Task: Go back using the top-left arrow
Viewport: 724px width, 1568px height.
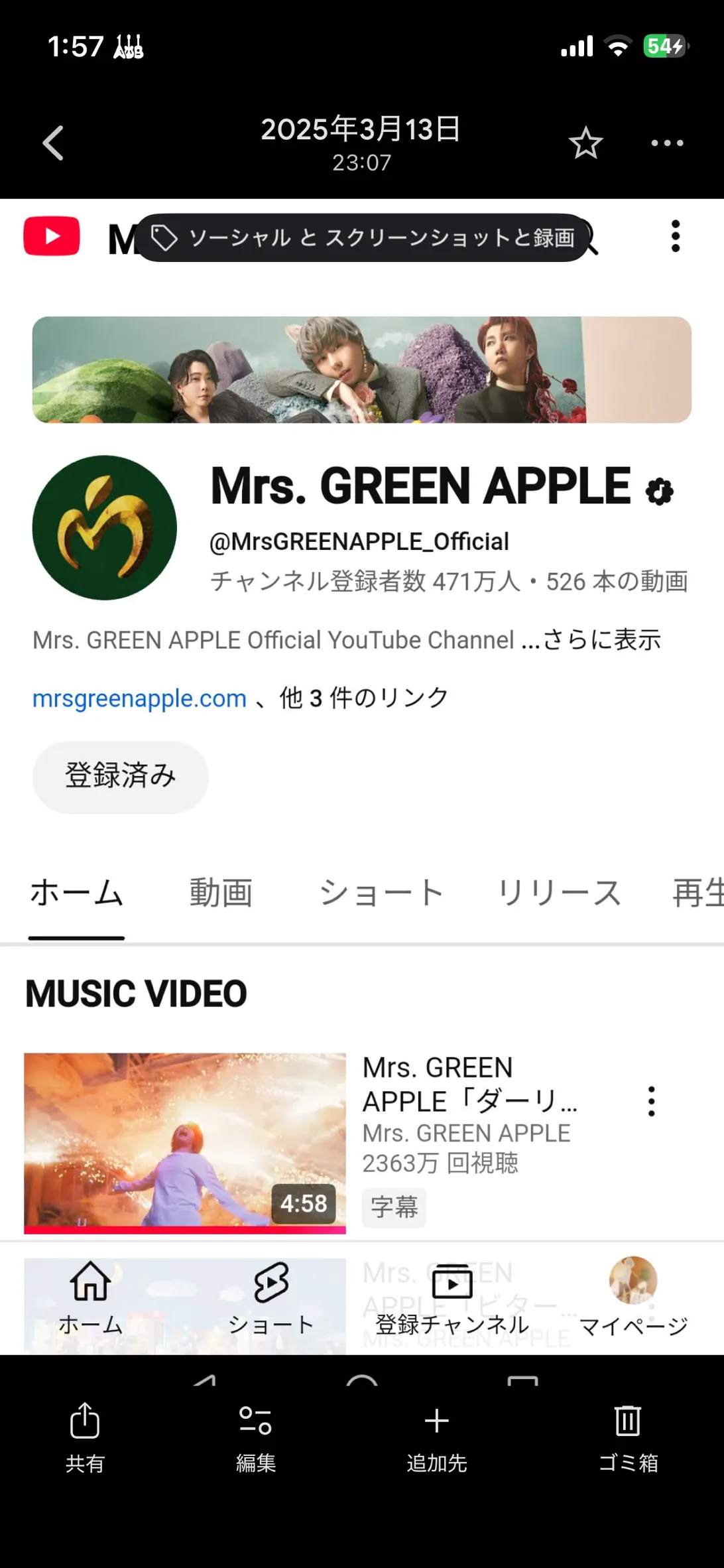Action: coord(54,143)
